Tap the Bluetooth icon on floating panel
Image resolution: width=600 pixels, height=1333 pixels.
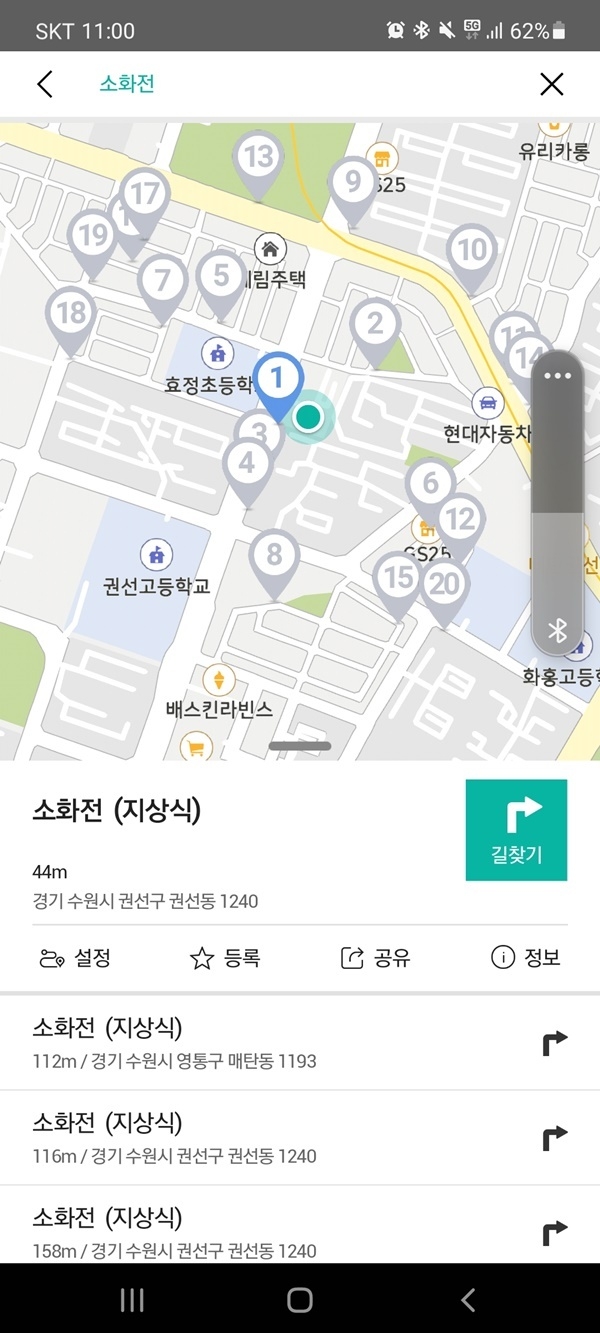tap(557, 630)
